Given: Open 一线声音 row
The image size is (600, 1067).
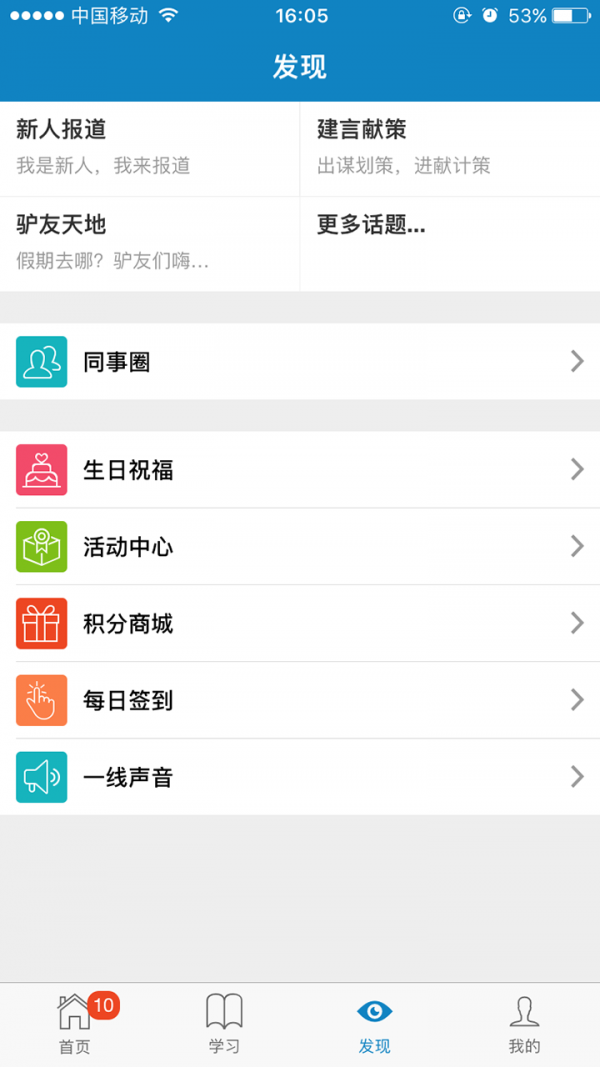Looking at the screenshot, I should [300, 777].
